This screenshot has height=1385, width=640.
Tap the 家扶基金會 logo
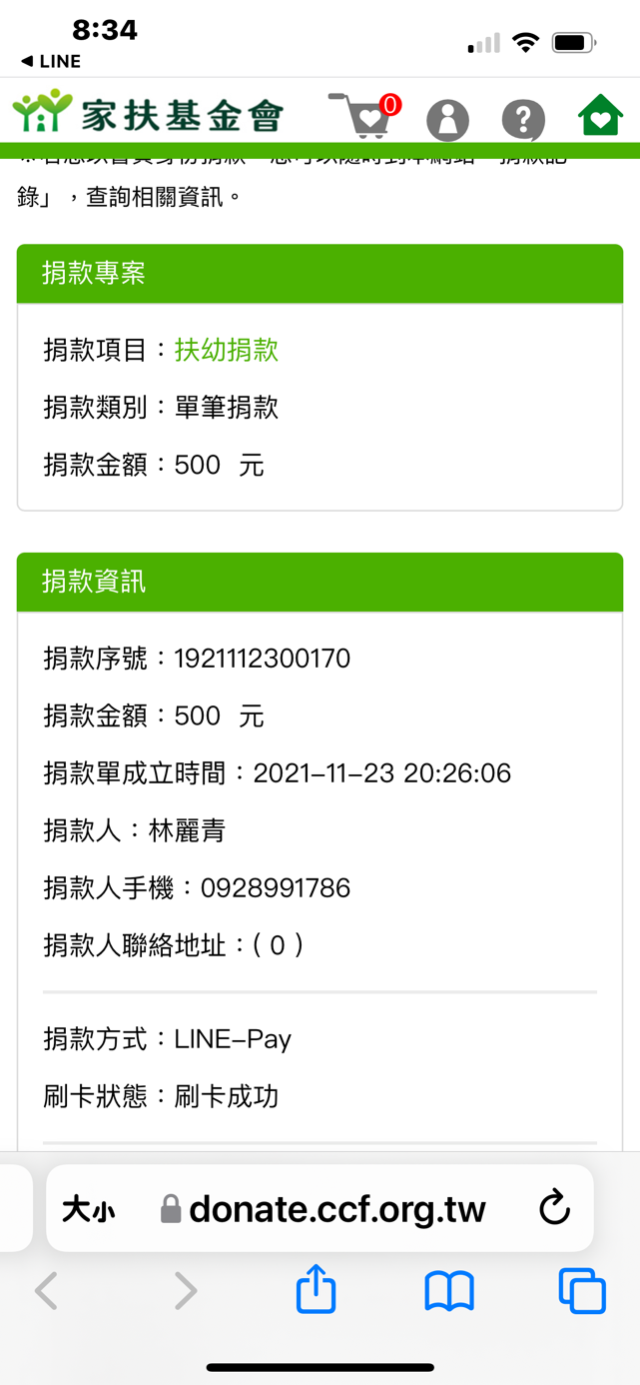coord(148,115)
